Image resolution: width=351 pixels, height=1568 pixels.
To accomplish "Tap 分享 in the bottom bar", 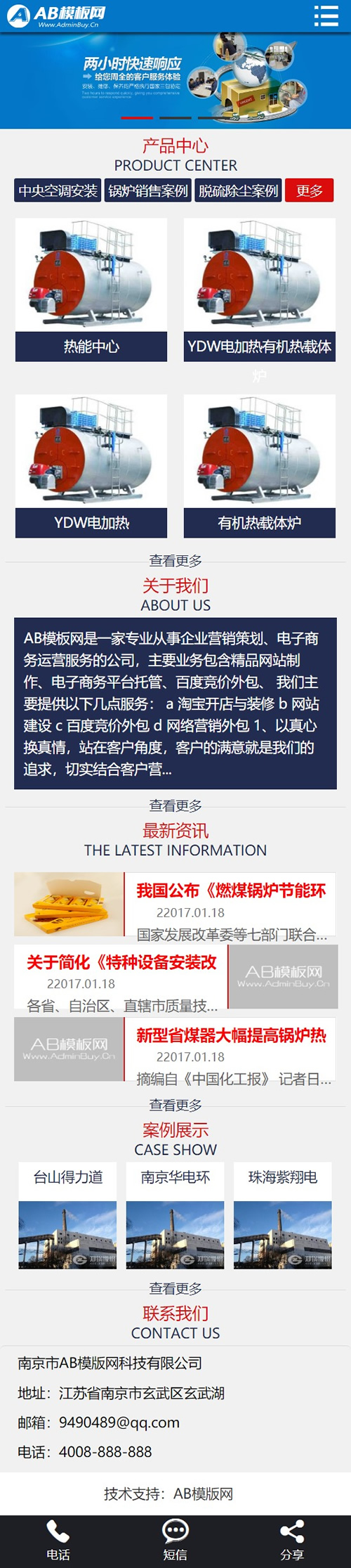I will pos(292,1541).
